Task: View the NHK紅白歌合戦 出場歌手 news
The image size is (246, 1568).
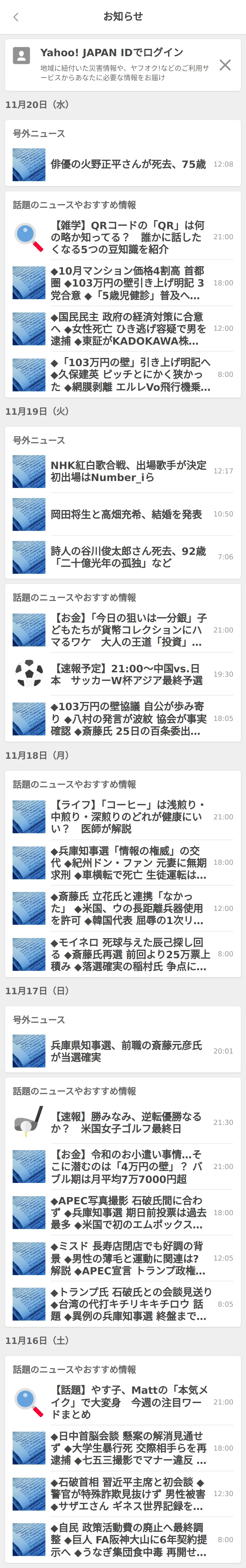Action: (x=128, y=471)
